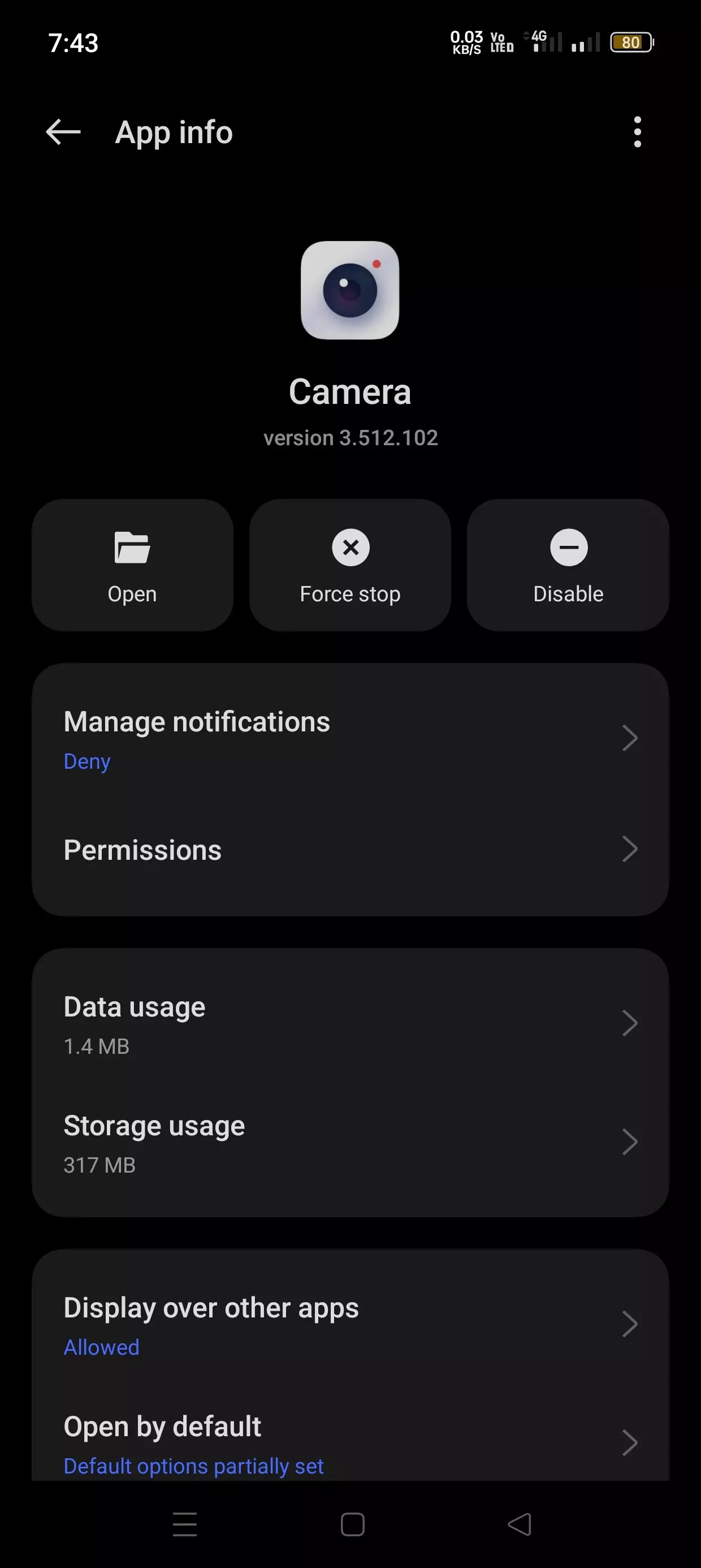Viewport: 701px width, 1568px height.
Task: Expand Manage notifications via its chevron
Action: (x=630, y=738)
